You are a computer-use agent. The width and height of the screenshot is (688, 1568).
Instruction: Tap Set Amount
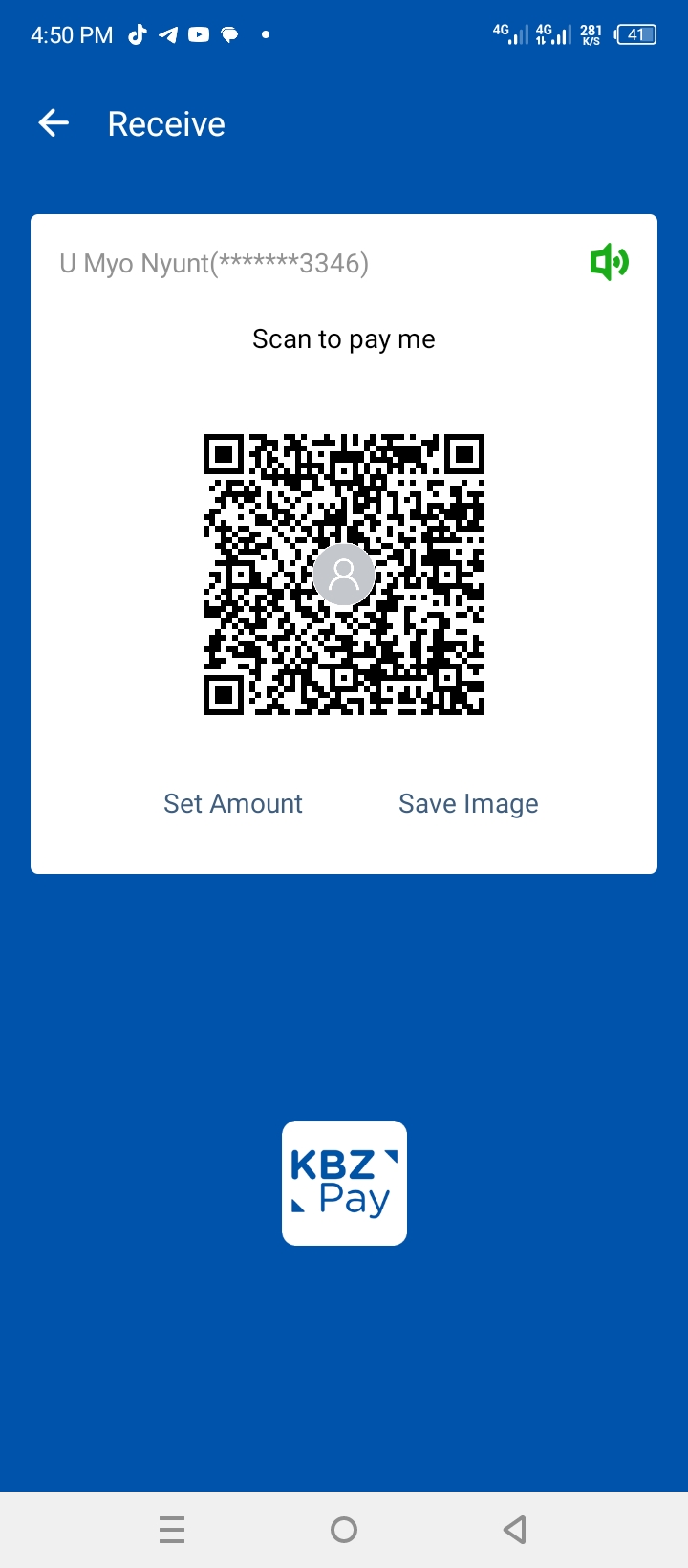(233, 803)
